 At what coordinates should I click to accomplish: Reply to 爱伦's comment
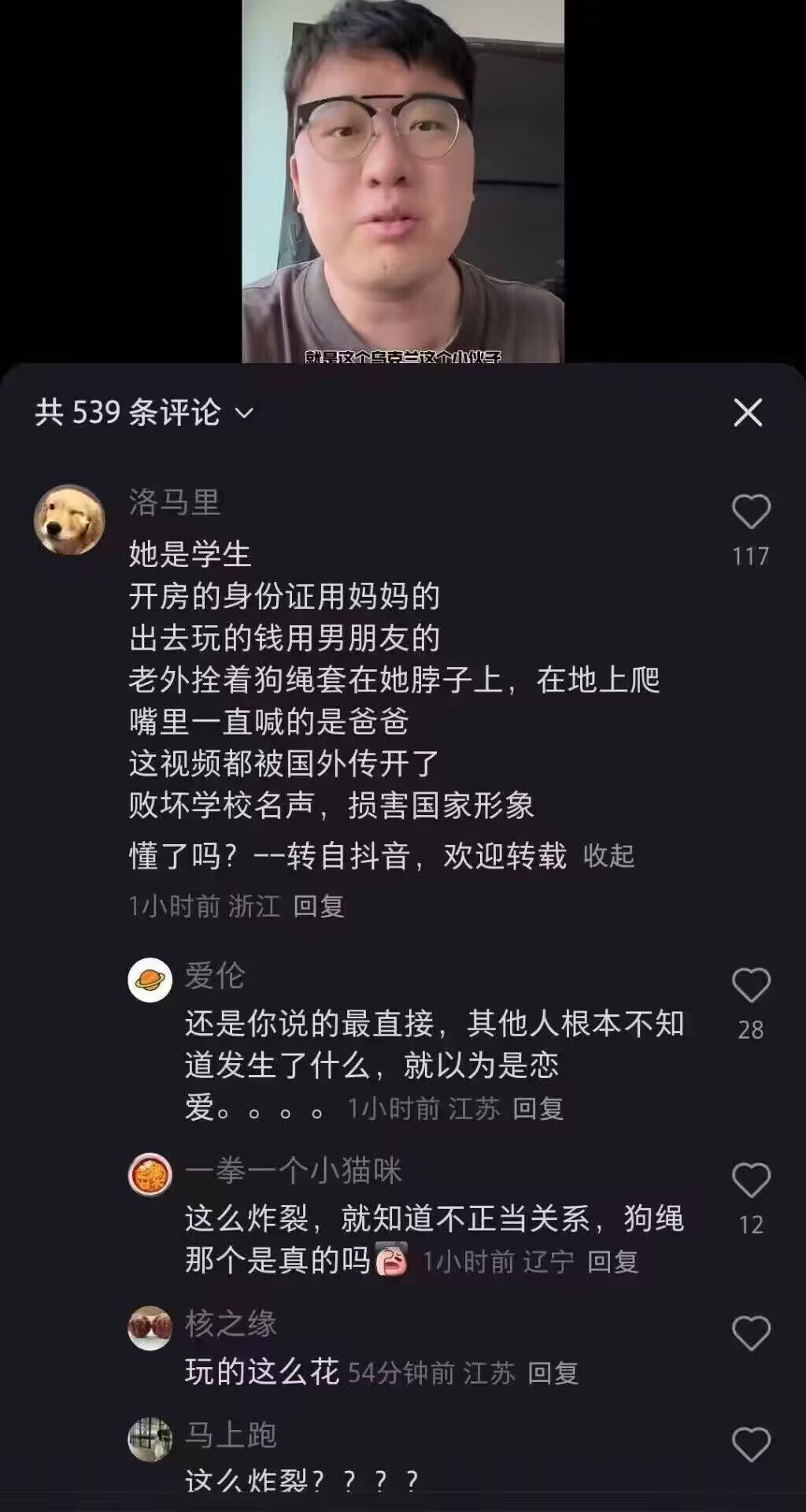pos(538,1109)
